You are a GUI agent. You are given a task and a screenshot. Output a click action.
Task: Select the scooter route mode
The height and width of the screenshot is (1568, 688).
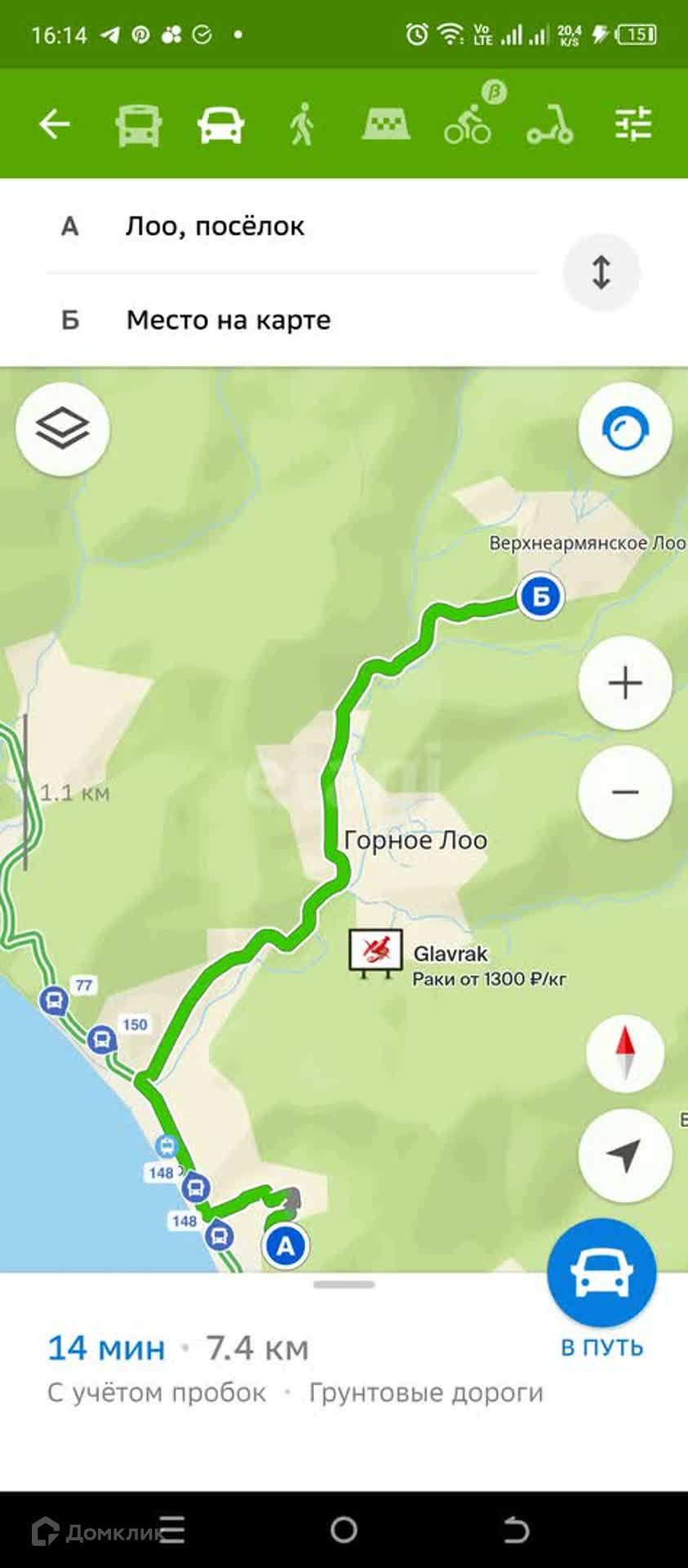pyautogui.click(x=550, y=125)
